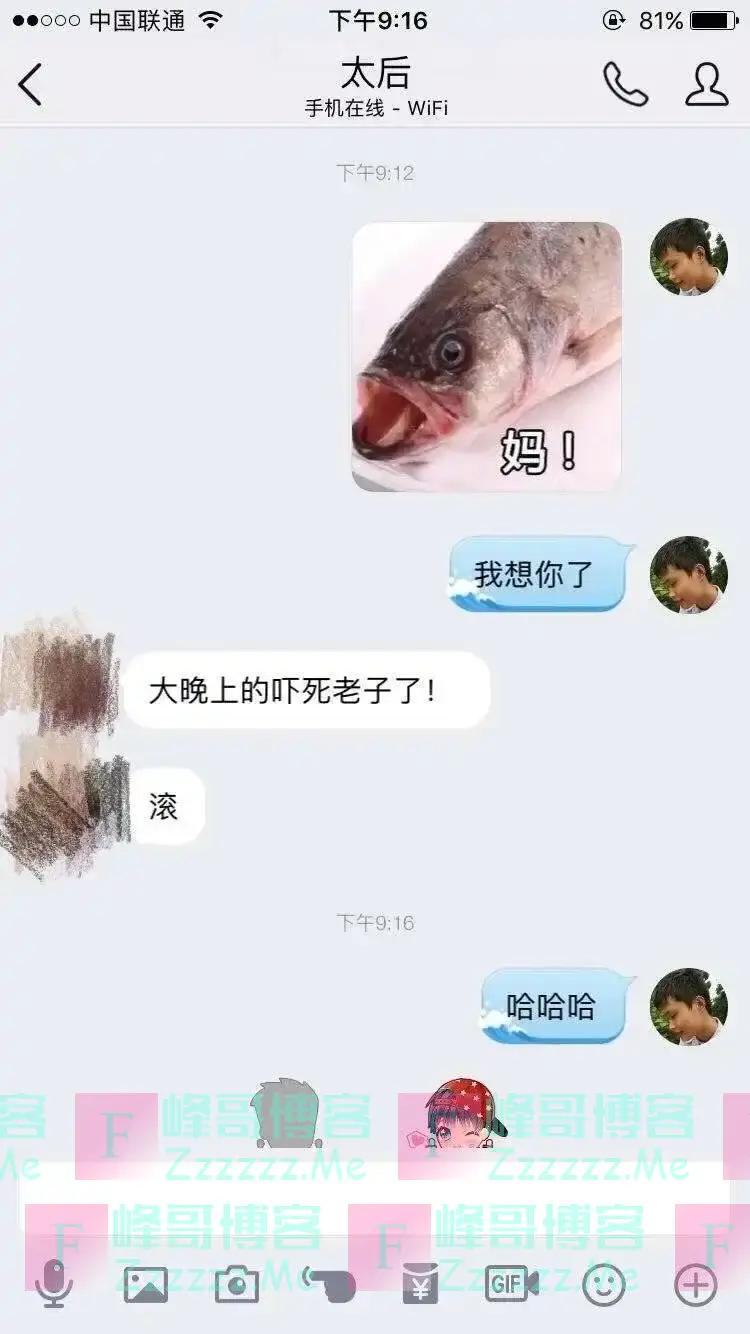
Task: Open the fish sticker image
Action: (487, 357)
